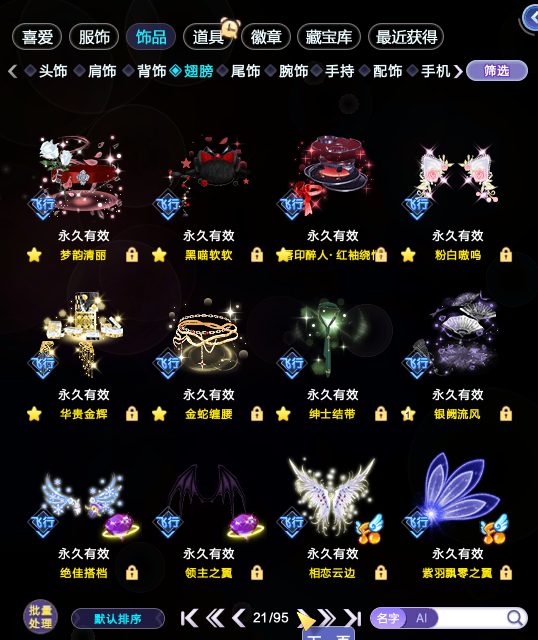Open the 道具 tab
Screen dimensions: 538x640
208,37
